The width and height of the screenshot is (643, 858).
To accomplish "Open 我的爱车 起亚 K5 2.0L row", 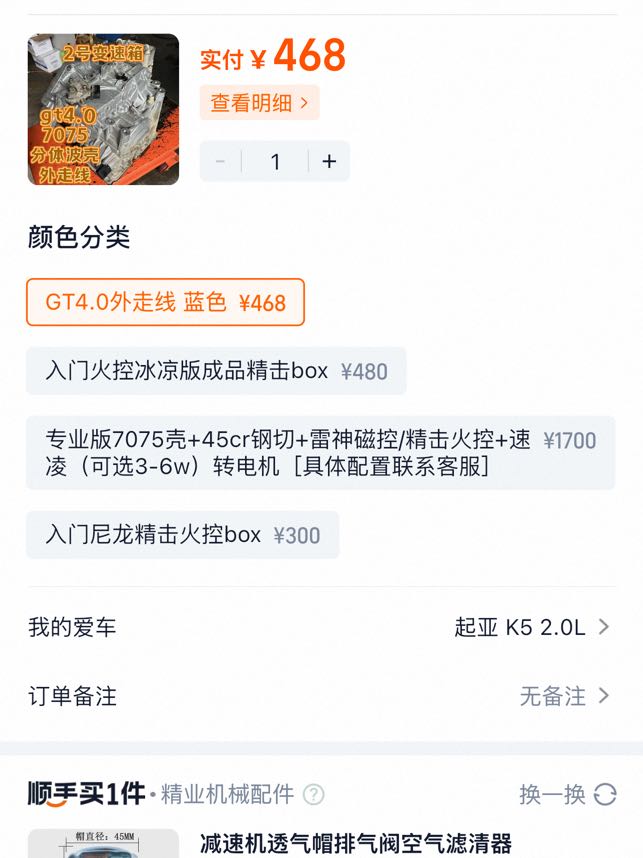I will point(320,628).
